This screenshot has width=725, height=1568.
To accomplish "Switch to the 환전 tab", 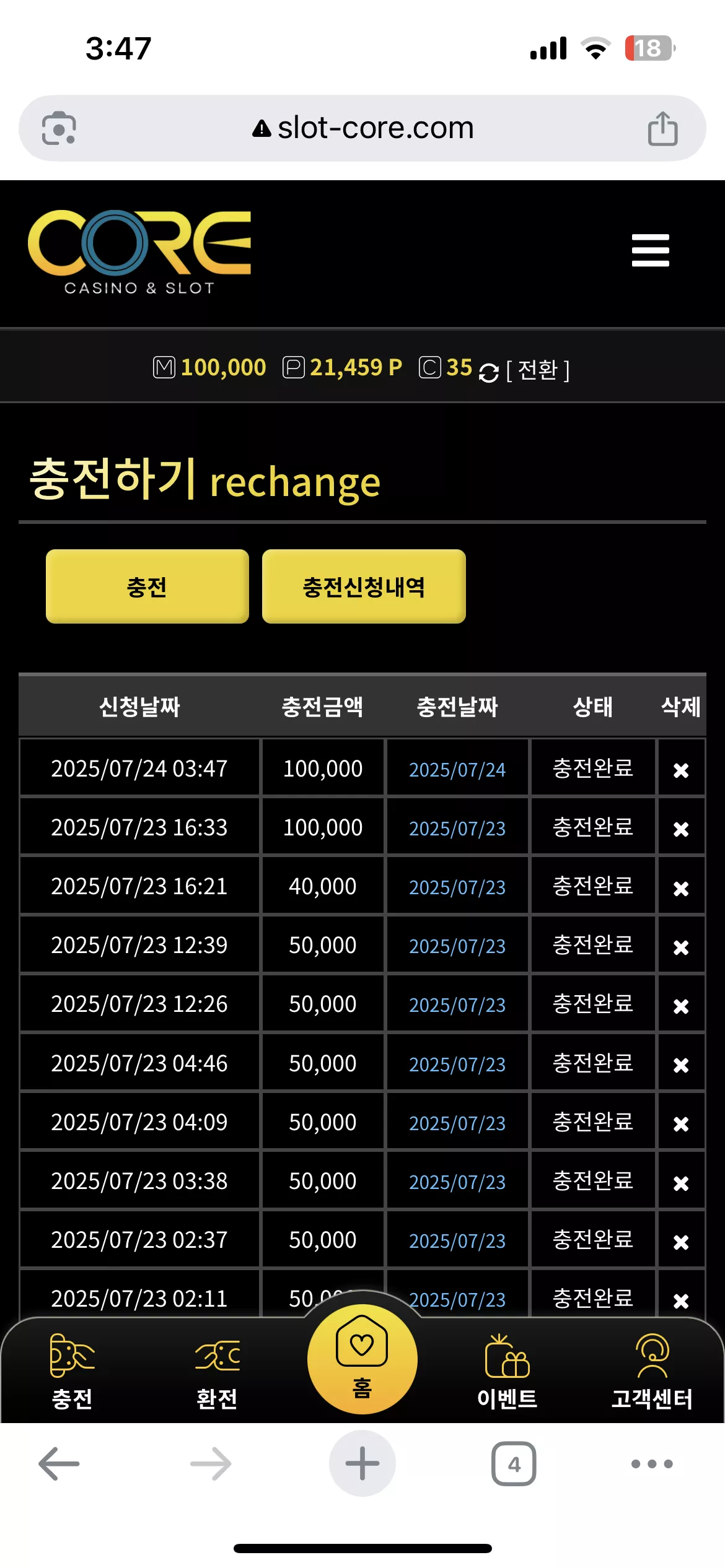I will 217,1371.
